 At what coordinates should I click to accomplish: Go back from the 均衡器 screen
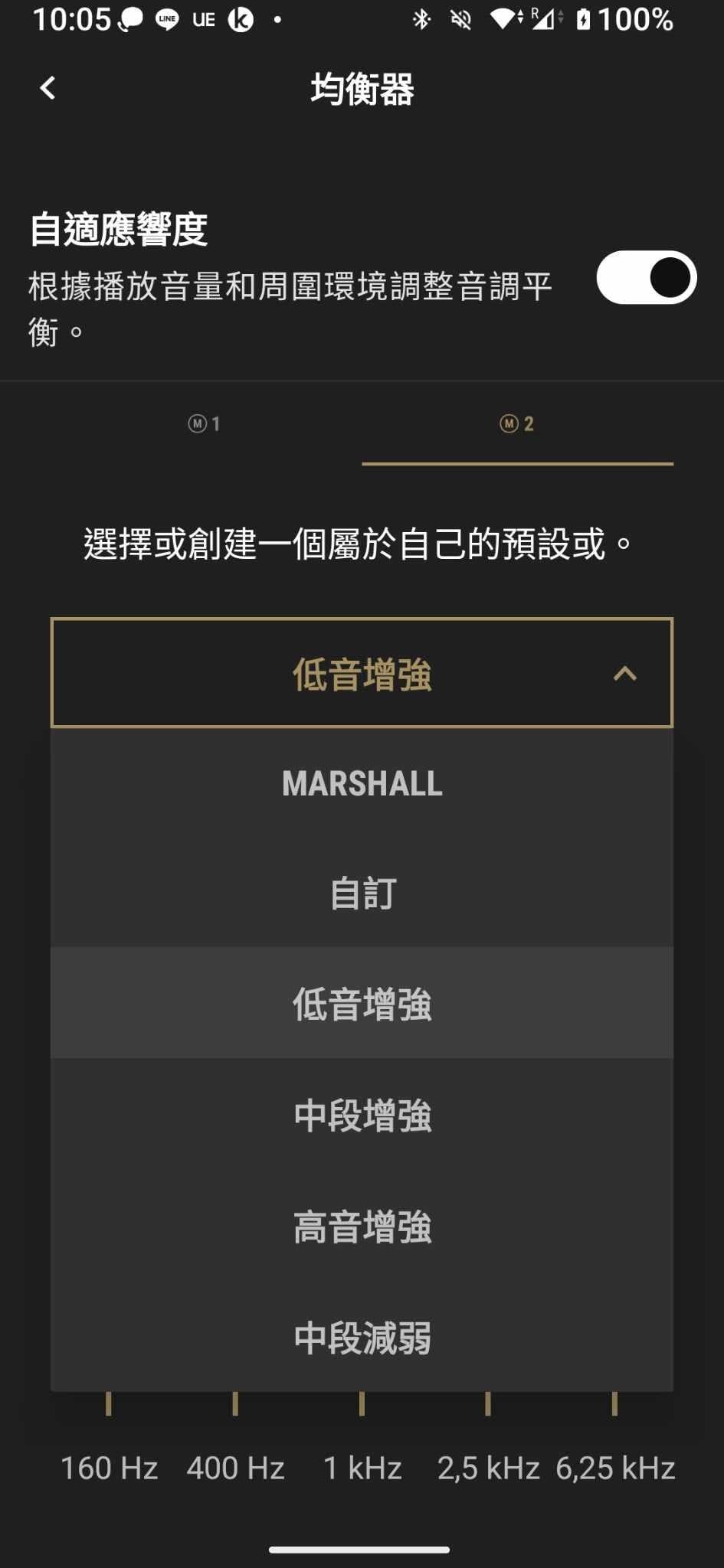click(x=48, y=88)
